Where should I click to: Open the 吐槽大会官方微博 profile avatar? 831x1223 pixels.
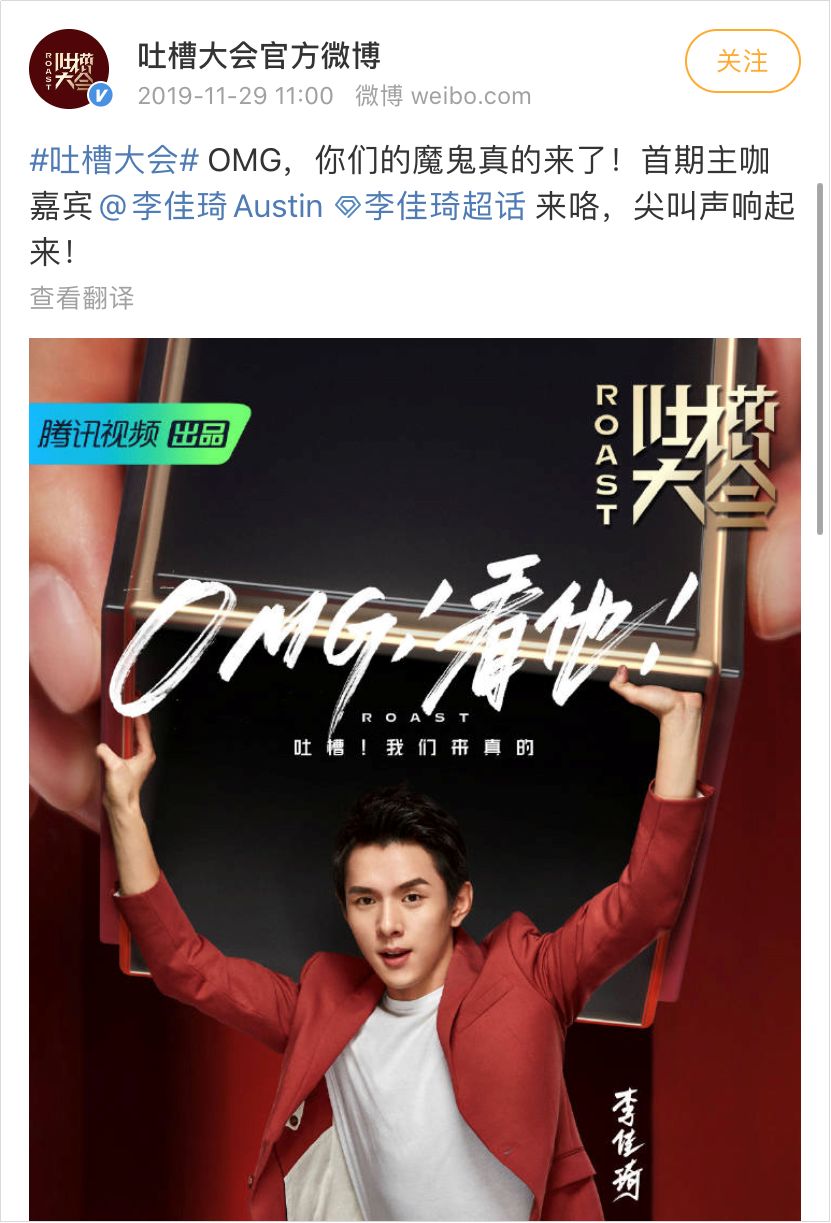tap(69, 69)
